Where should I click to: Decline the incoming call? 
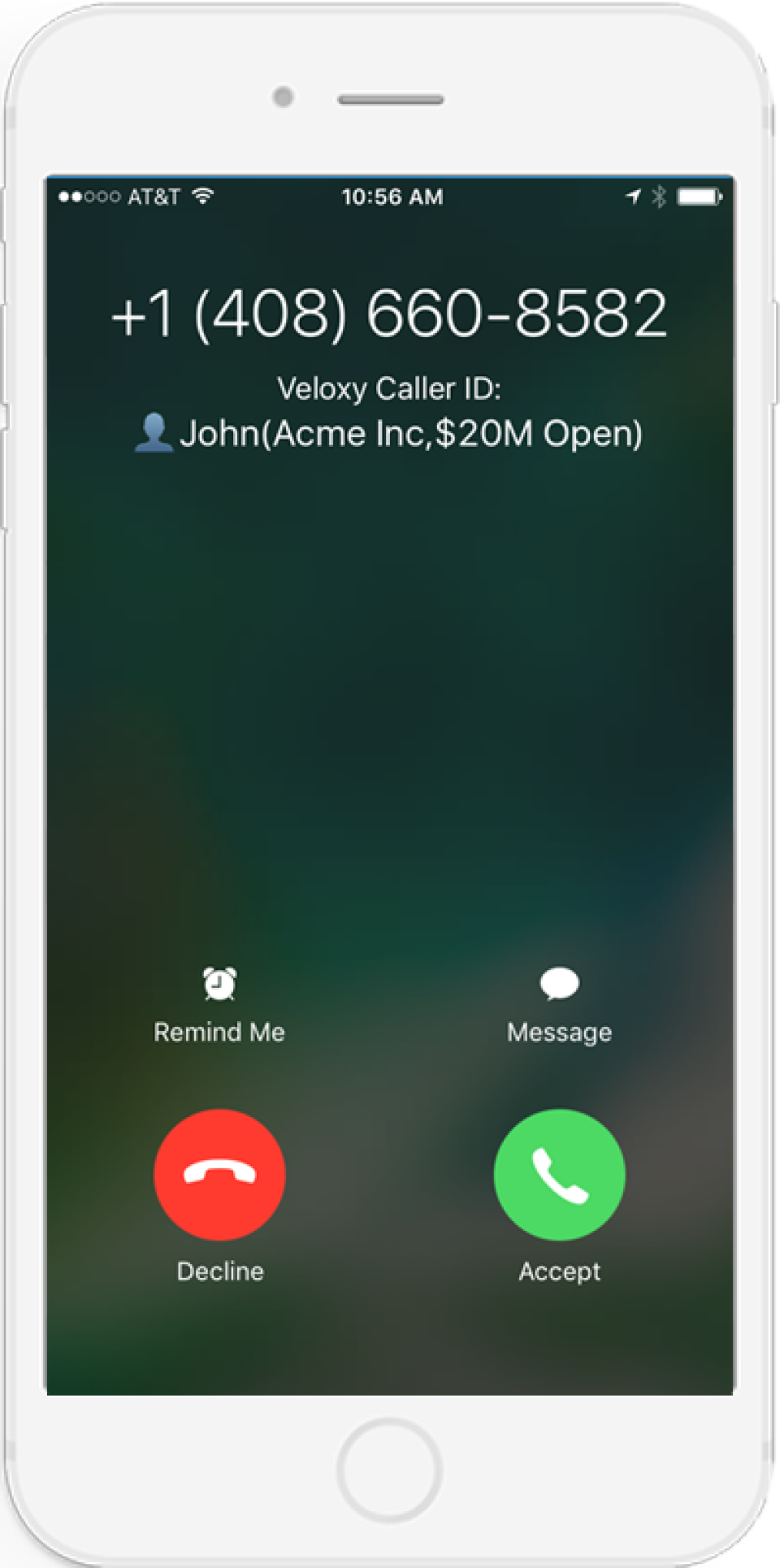coord(219,1174)
